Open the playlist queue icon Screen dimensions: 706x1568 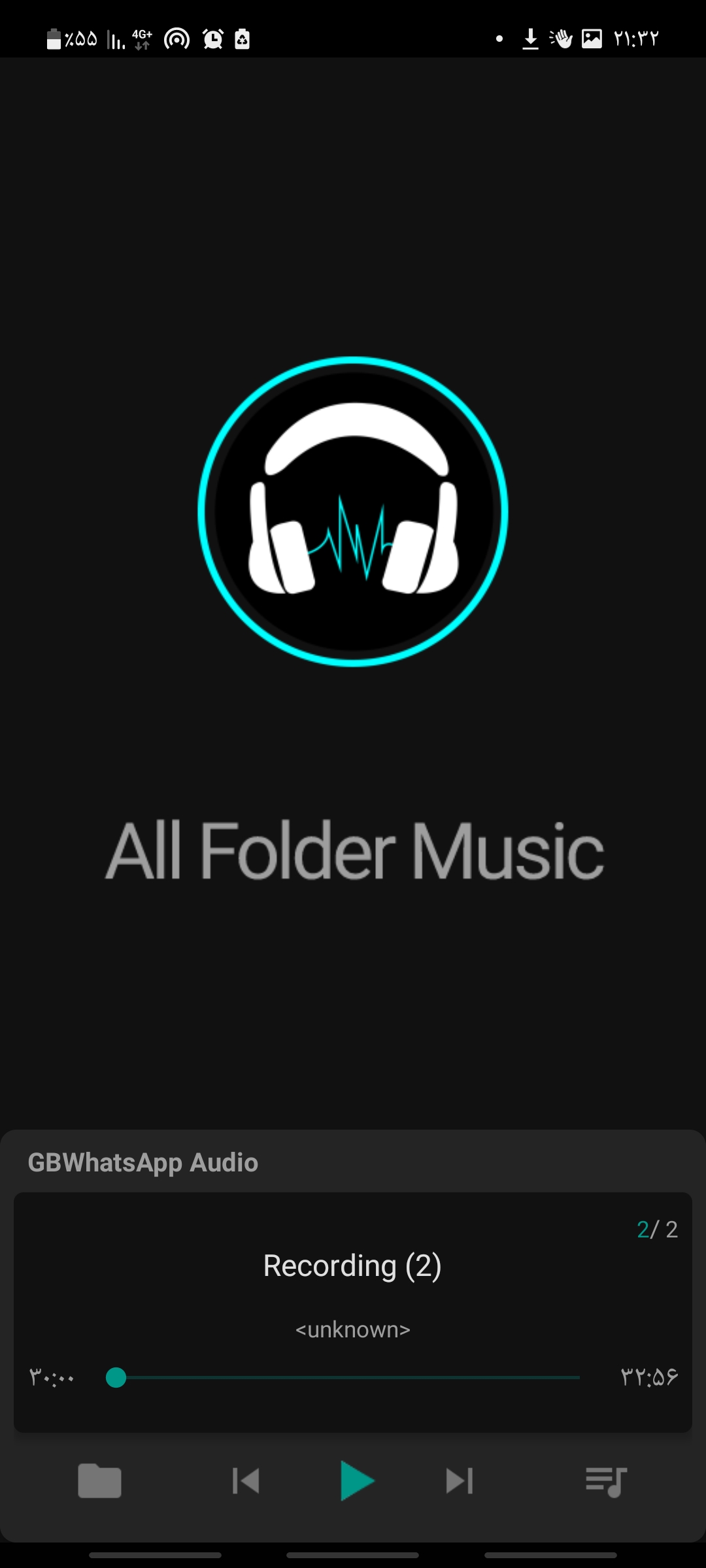pyautogui.click(x=606, y=1480)
